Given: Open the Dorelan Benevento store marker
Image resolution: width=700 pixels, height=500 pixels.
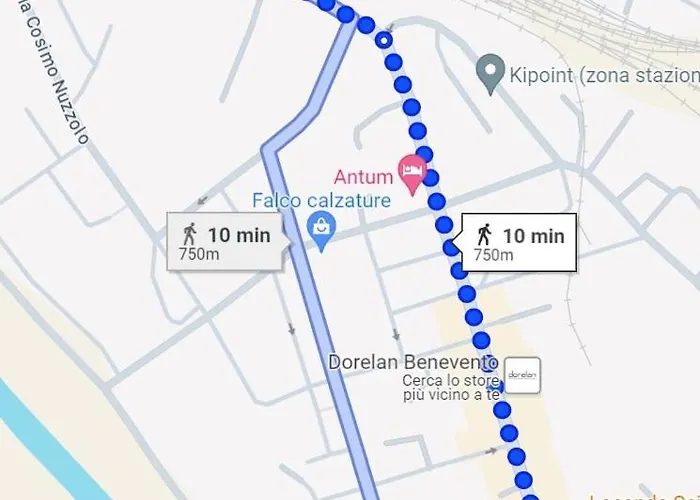Looking at the screenshot, I should pos(522,375).
